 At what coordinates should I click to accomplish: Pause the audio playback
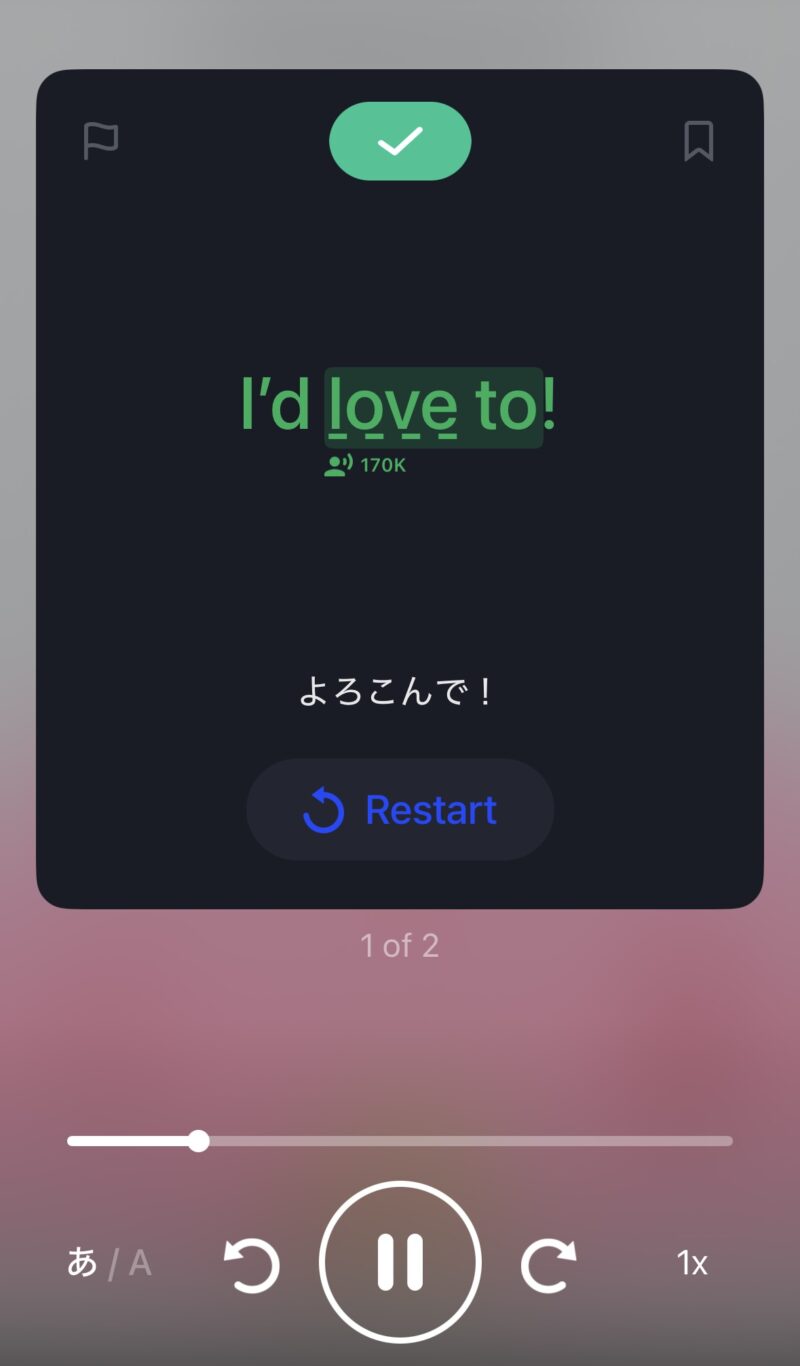tap(400, 1262)
